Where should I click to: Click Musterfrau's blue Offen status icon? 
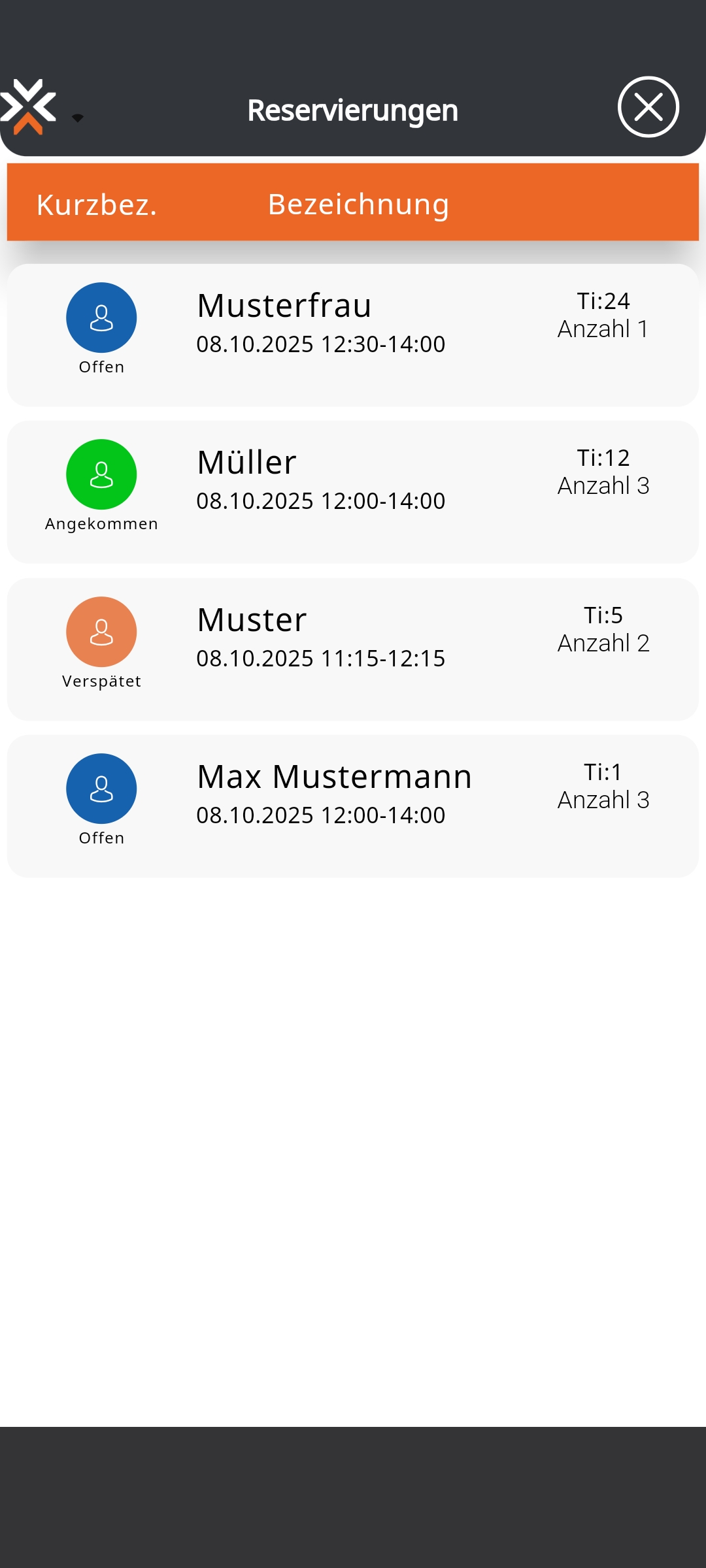tap(101, 318)
